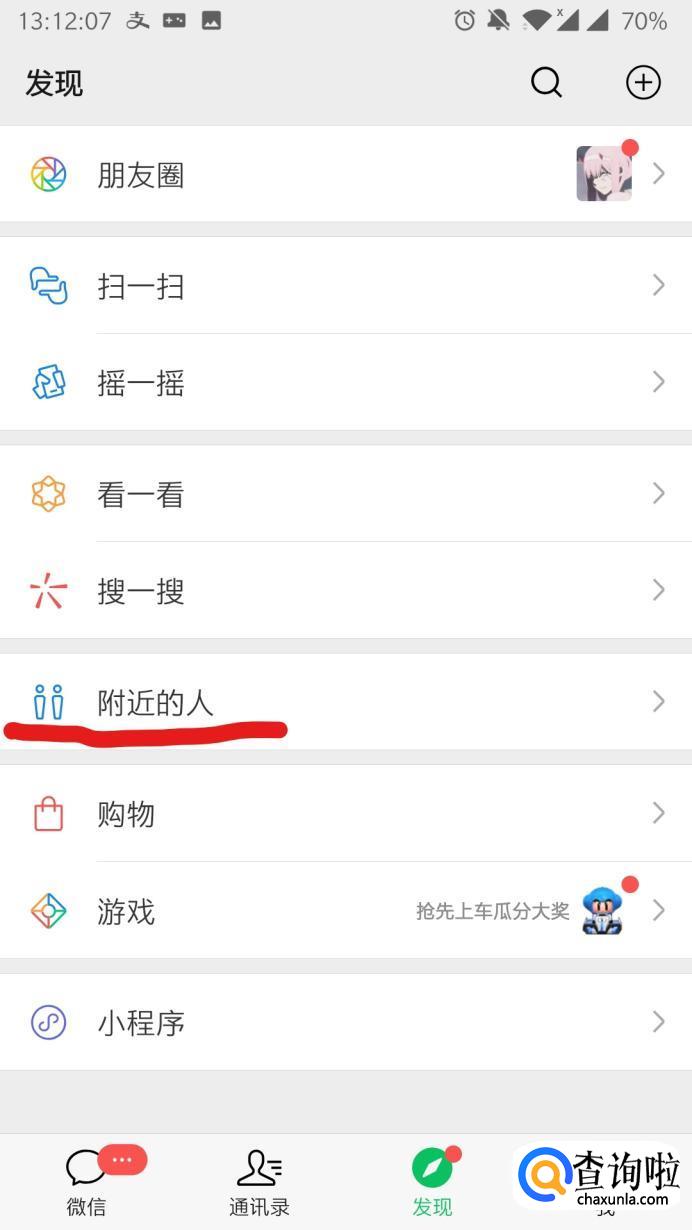Viewport: 692px width, 1230px height.
Task: Open the search icon in the top bar
Action: click(546, 83)
